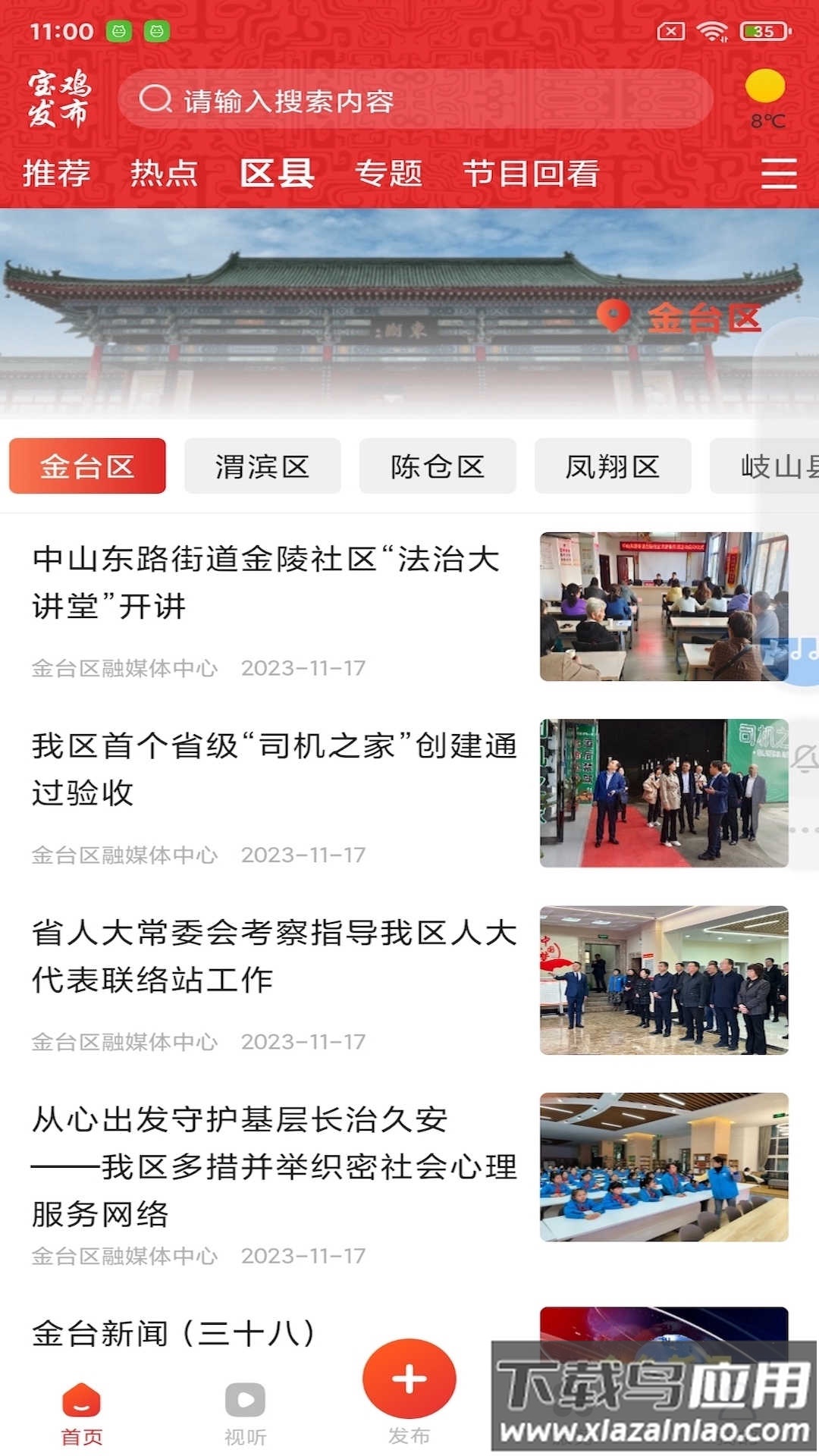Screen dimensions: 819x1456
Task: Select the 陈仓区 district chip
Action: (438, 466)
